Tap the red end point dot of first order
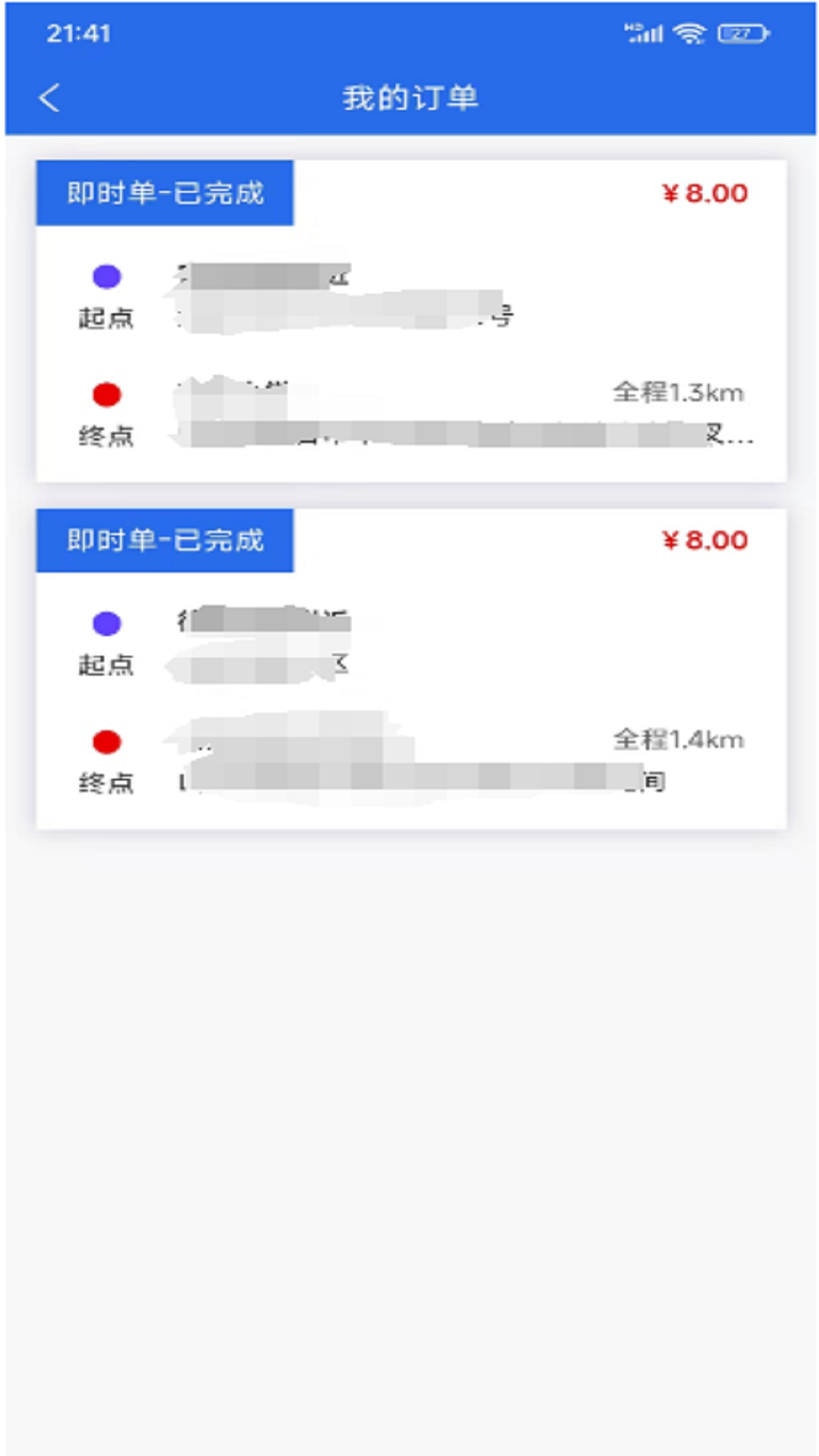Screen dimensions: 819x1456 tap(106, 393)
